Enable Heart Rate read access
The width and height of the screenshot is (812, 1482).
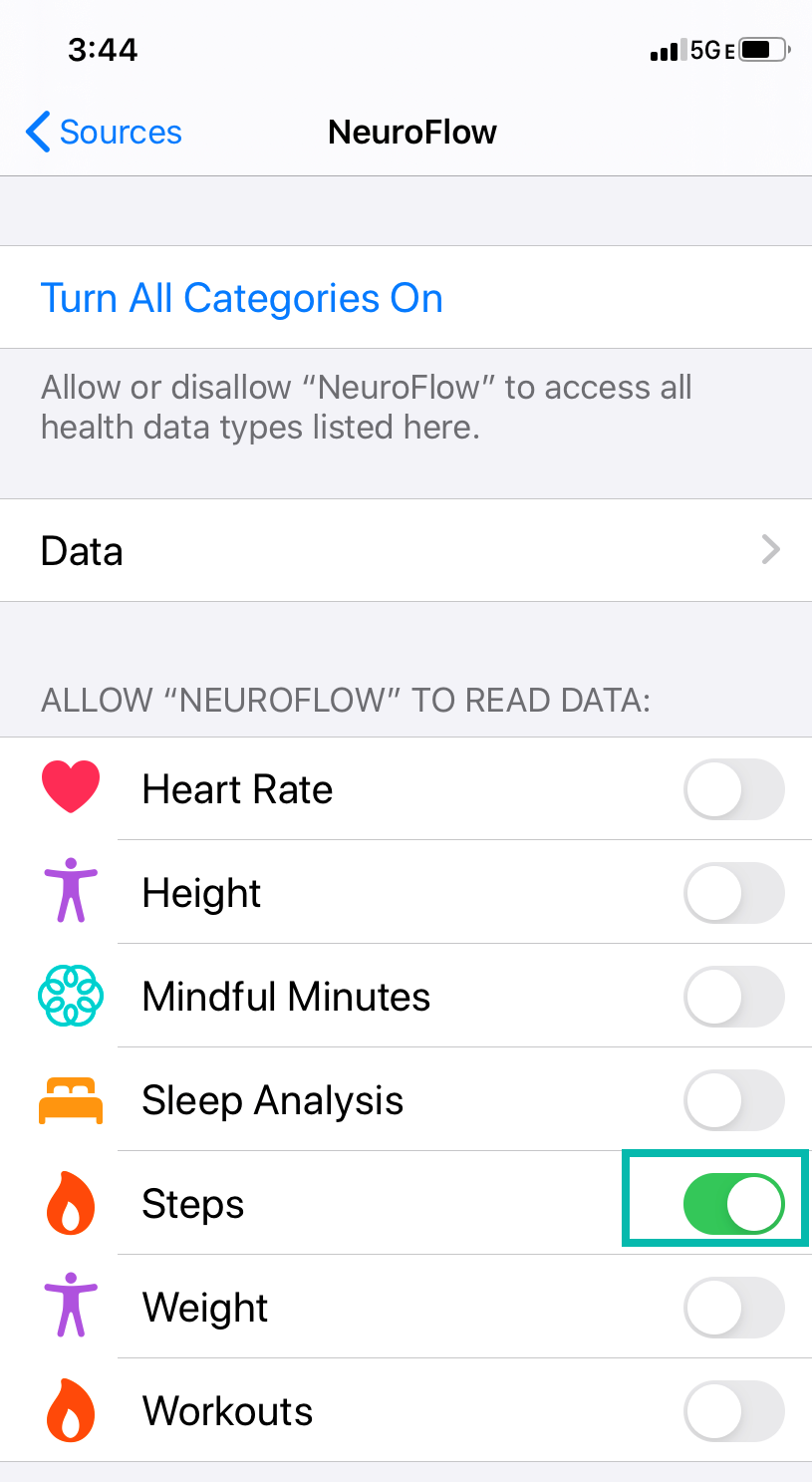point(734,789)
